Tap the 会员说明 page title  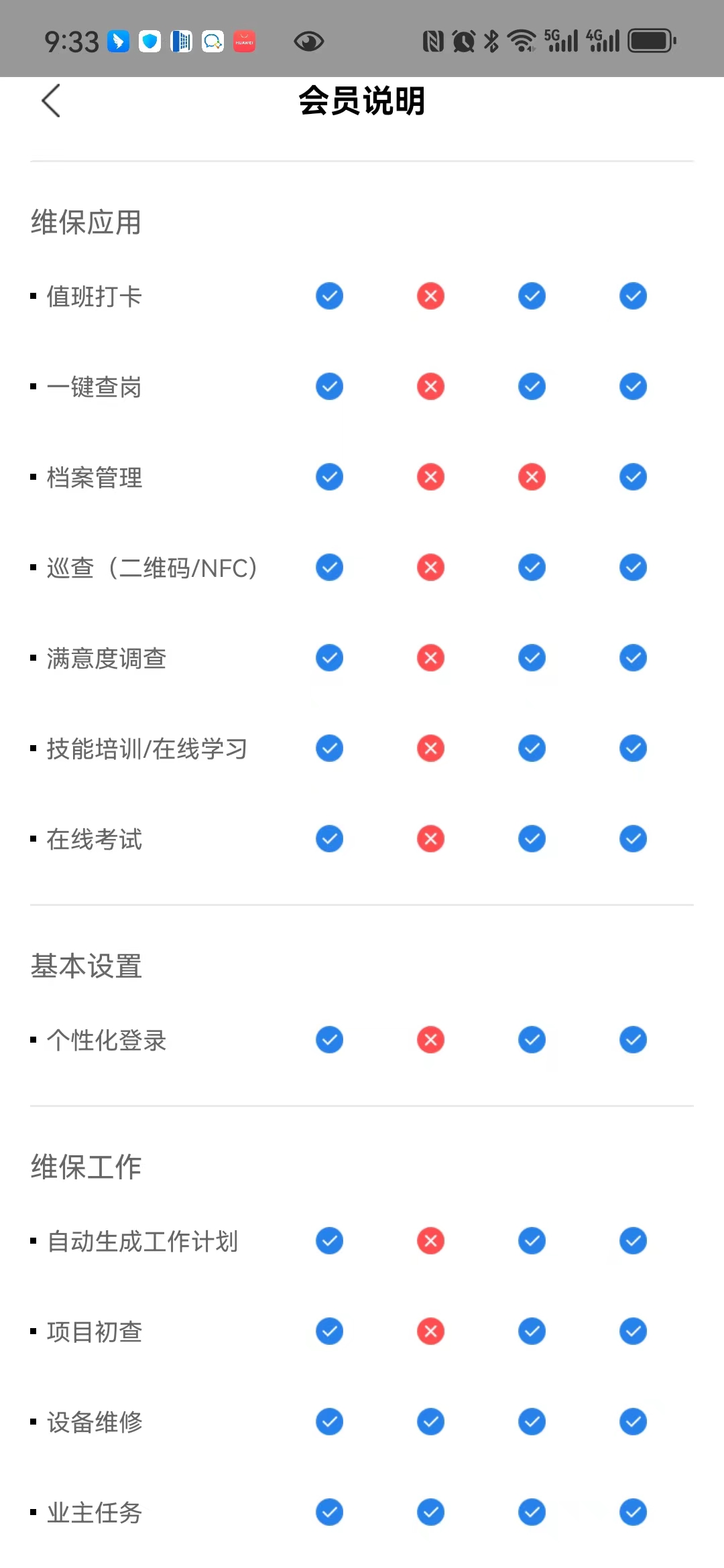[x=362, y=102]
